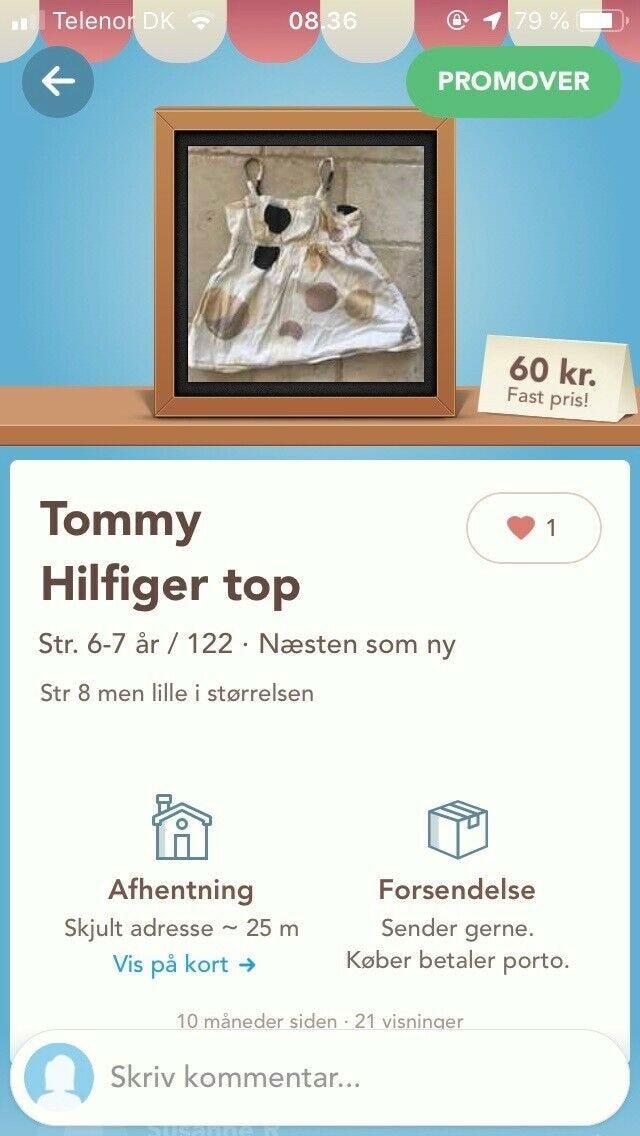Go back using the arrow icon
Viewport: 640px width, 1136px height.
pos(58,82)
